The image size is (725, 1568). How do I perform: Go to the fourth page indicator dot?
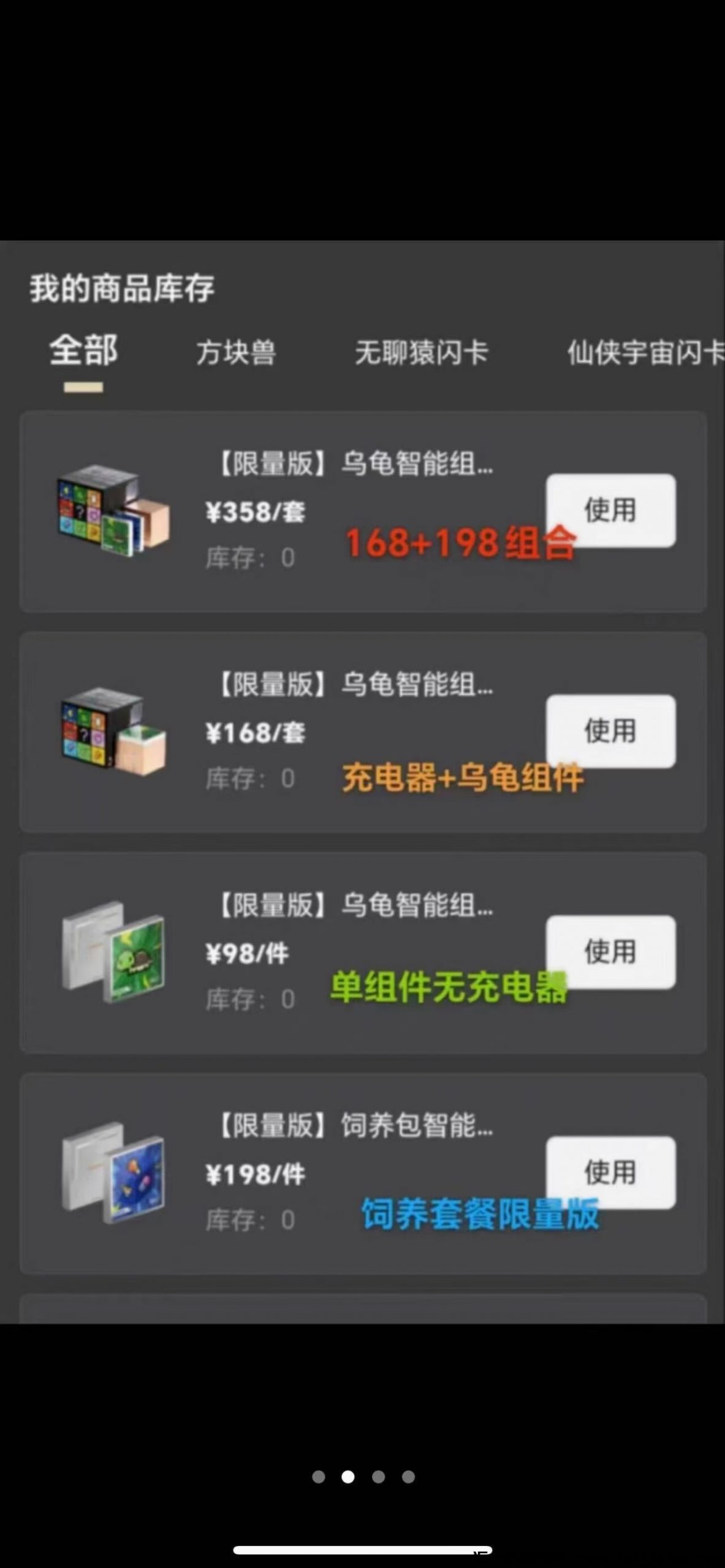[x=408, y=1477]
